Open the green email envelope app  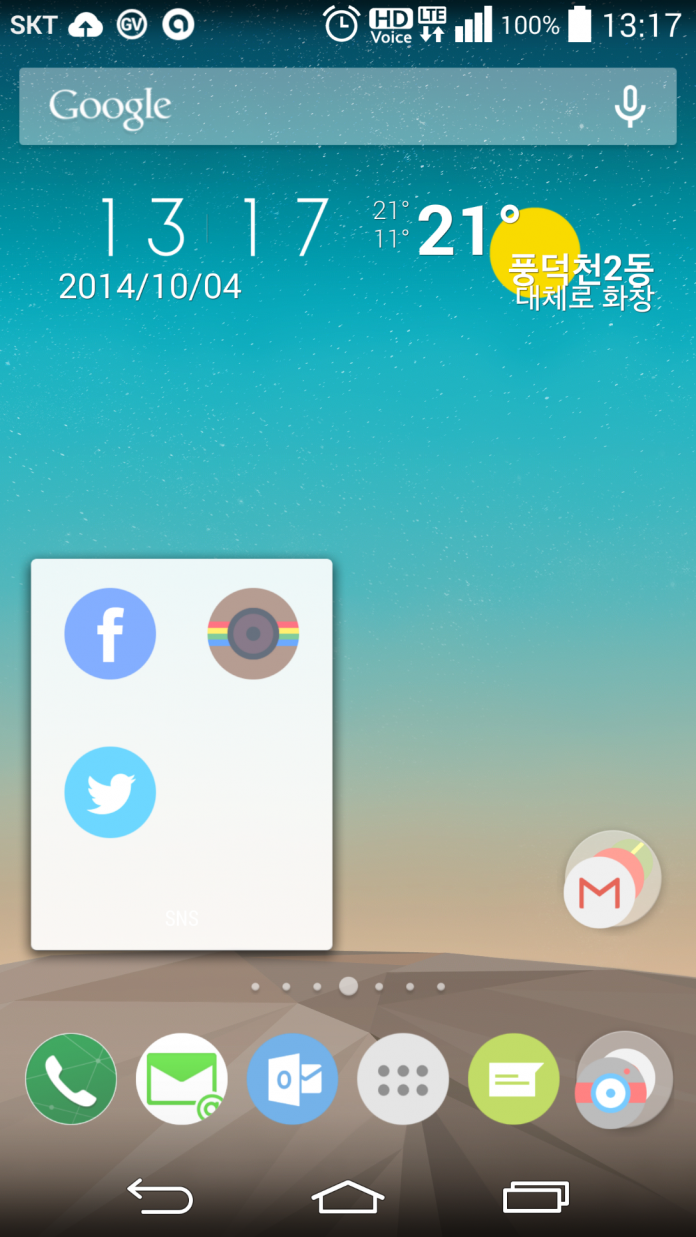(181, 1080)
